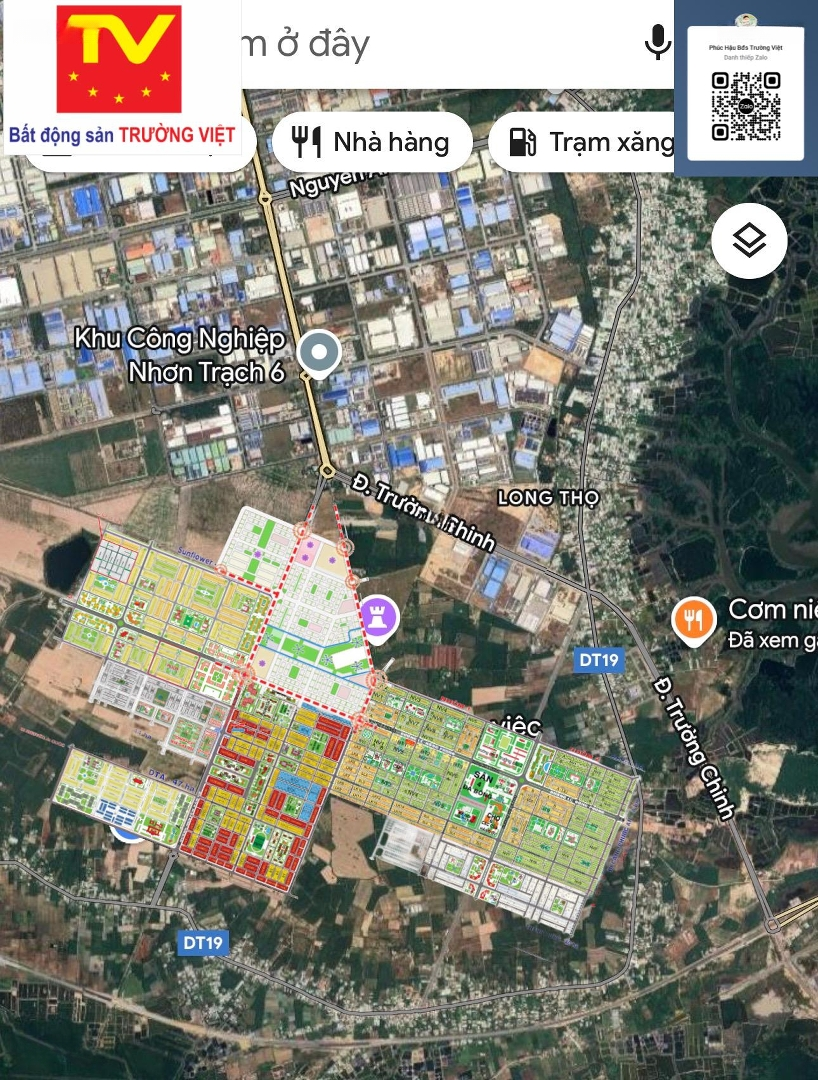Select the Nhà hàng chip
The image size is (818, 1080).
point(370,142)
